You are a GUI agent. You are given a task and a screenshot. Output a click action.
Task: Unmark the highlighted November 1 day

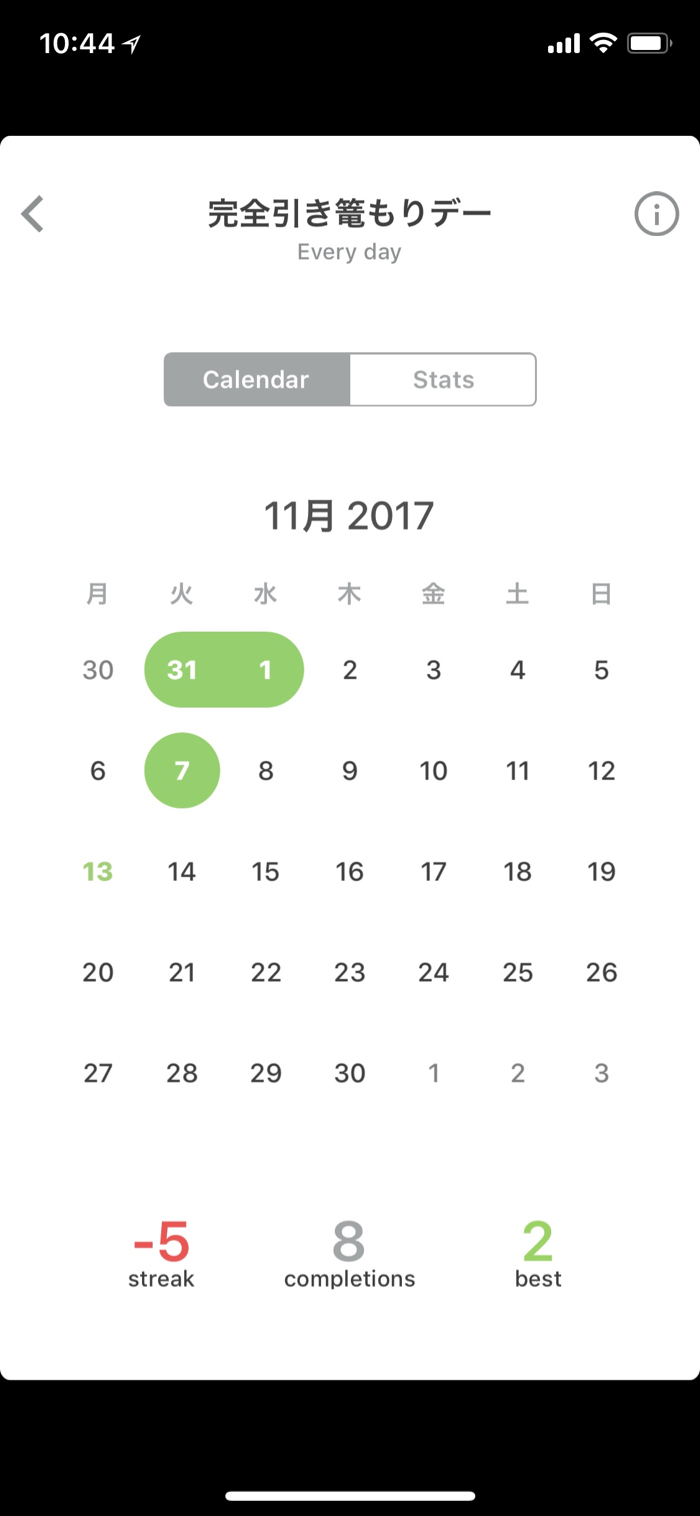[x=266, y=670]
